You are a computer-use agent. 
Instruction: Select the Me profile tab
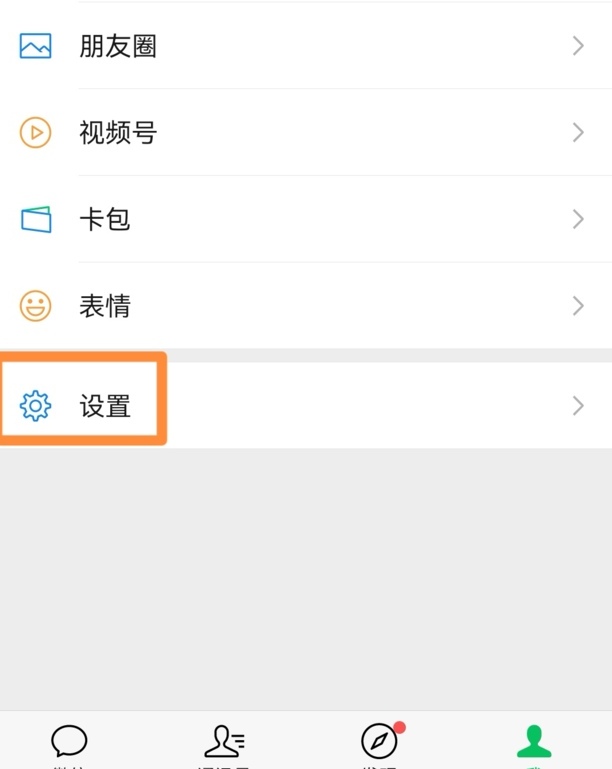tap(534, 744)
